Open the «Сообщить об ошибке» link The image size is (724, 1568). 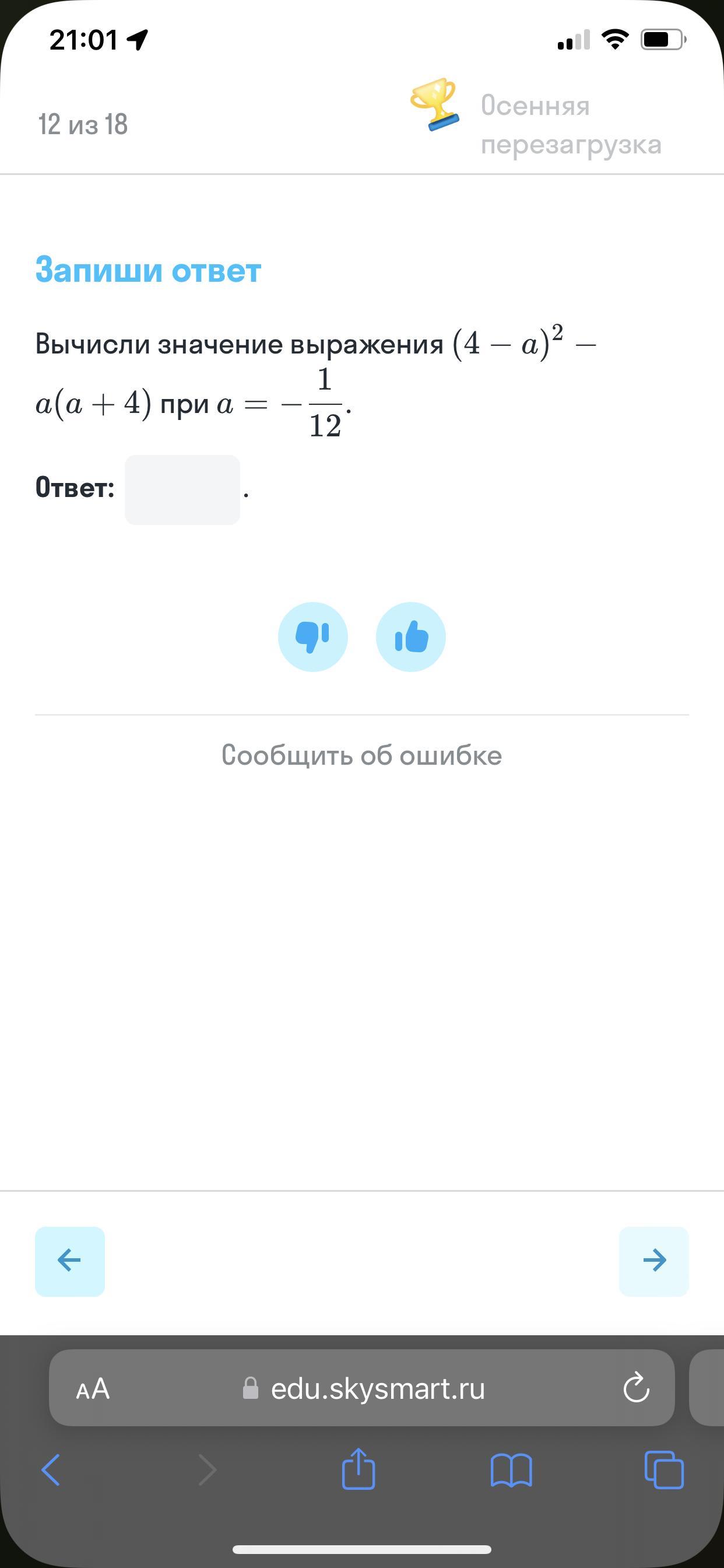coord(361,755)
